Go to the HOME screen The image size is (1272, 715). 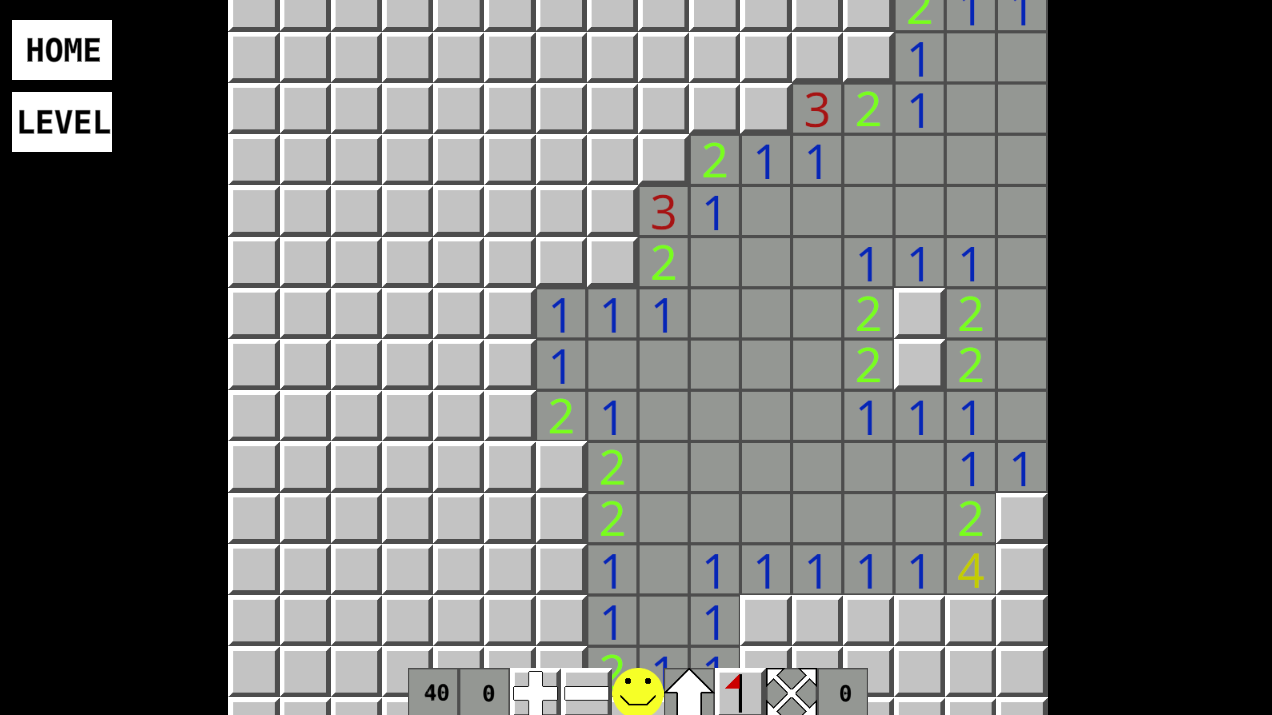tap(62, 50)
